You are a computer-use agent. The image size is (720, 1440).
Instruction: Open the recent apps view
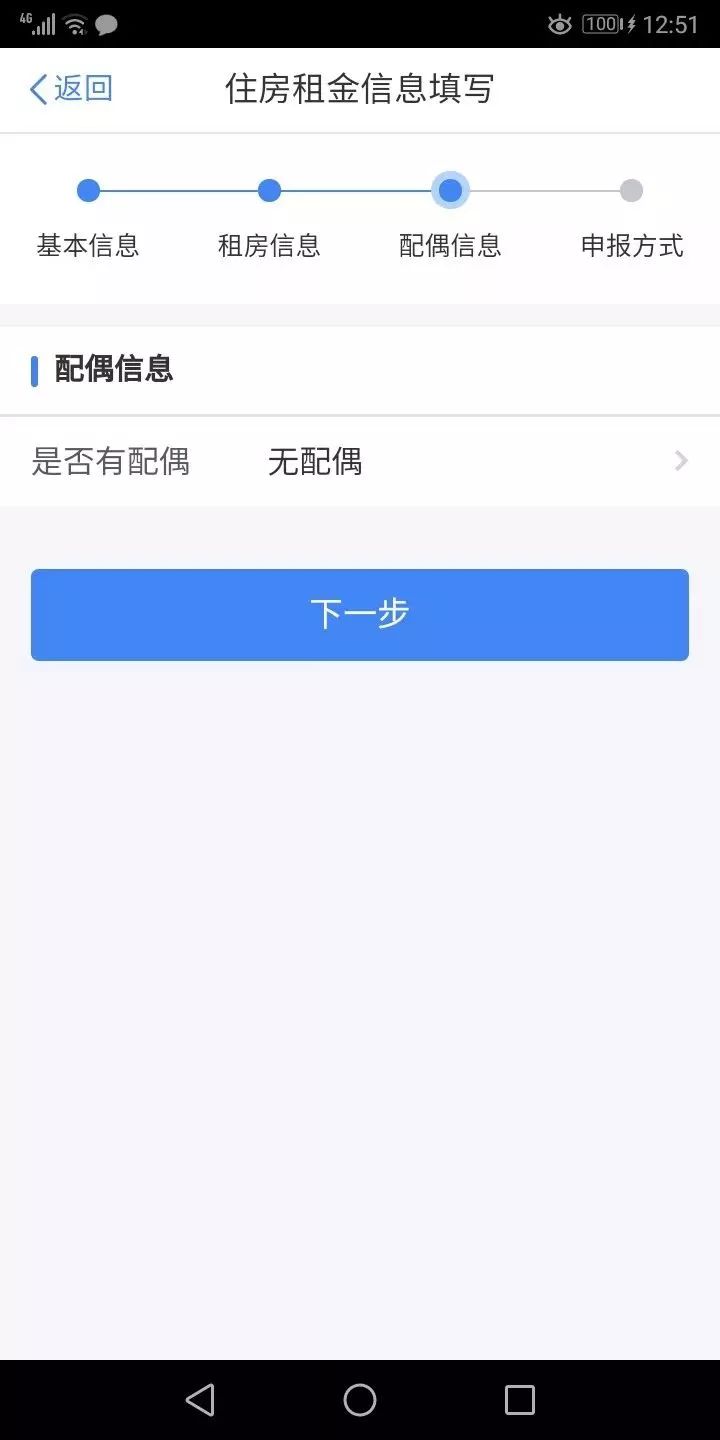[x=520, y=1400]
